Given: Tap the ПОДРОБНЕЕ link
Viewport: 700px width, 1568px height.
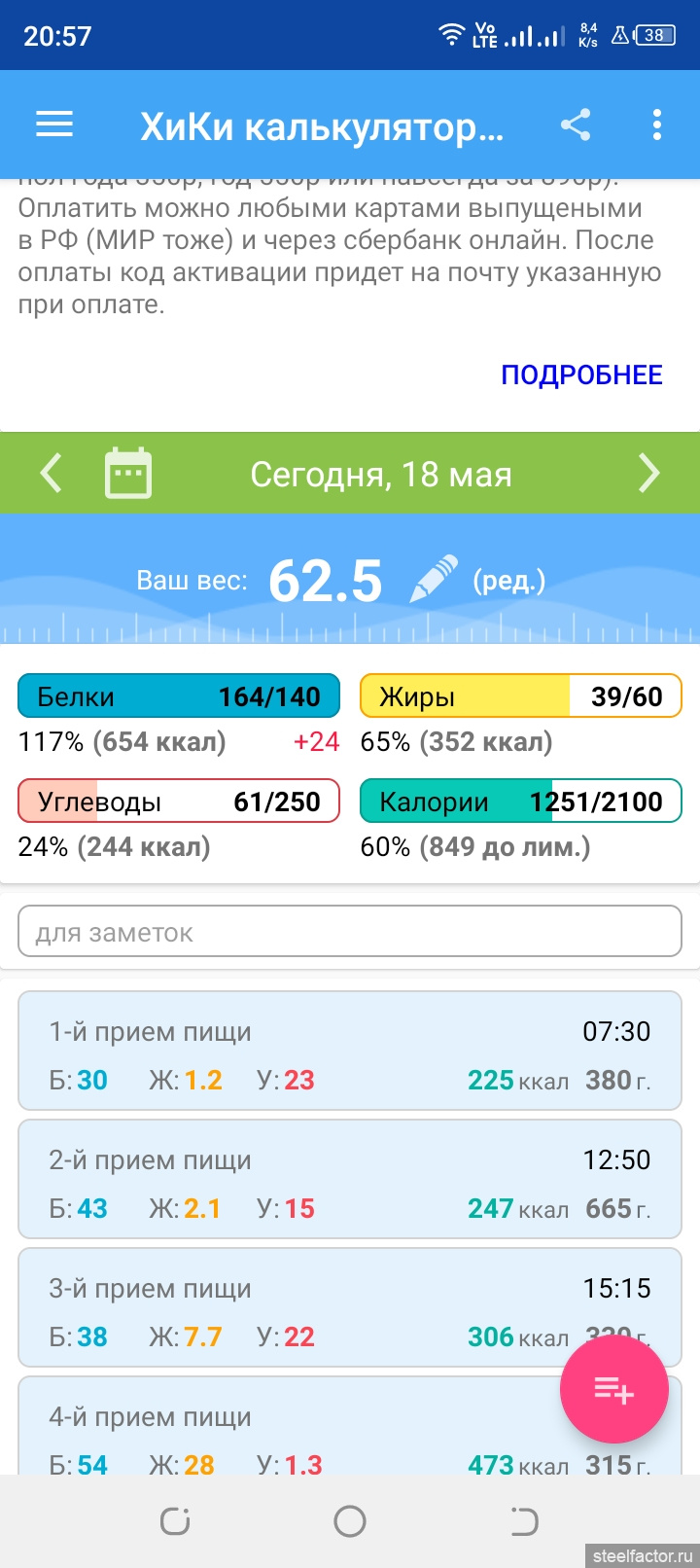Looking at the screenshot, I should (x=581, y=375).
